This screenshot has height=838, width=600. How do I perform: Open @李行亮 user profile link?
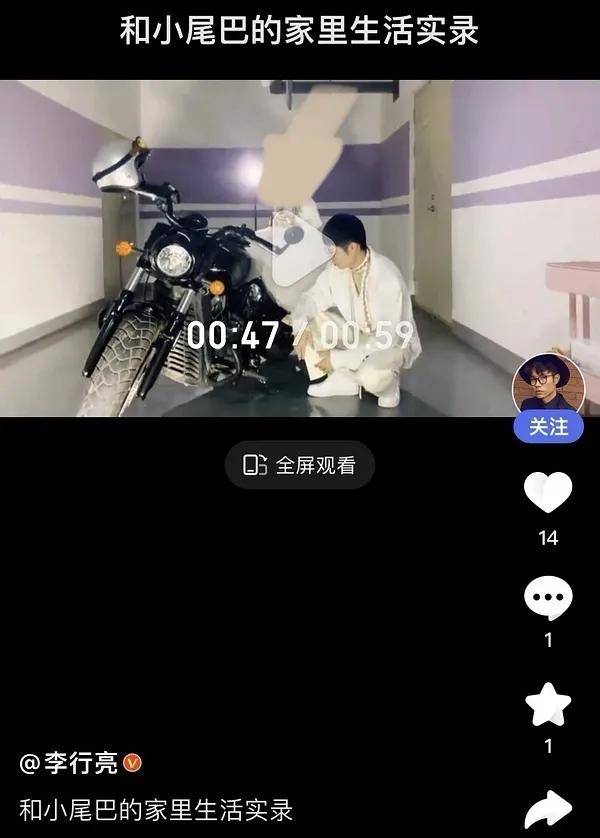(70, 764)
